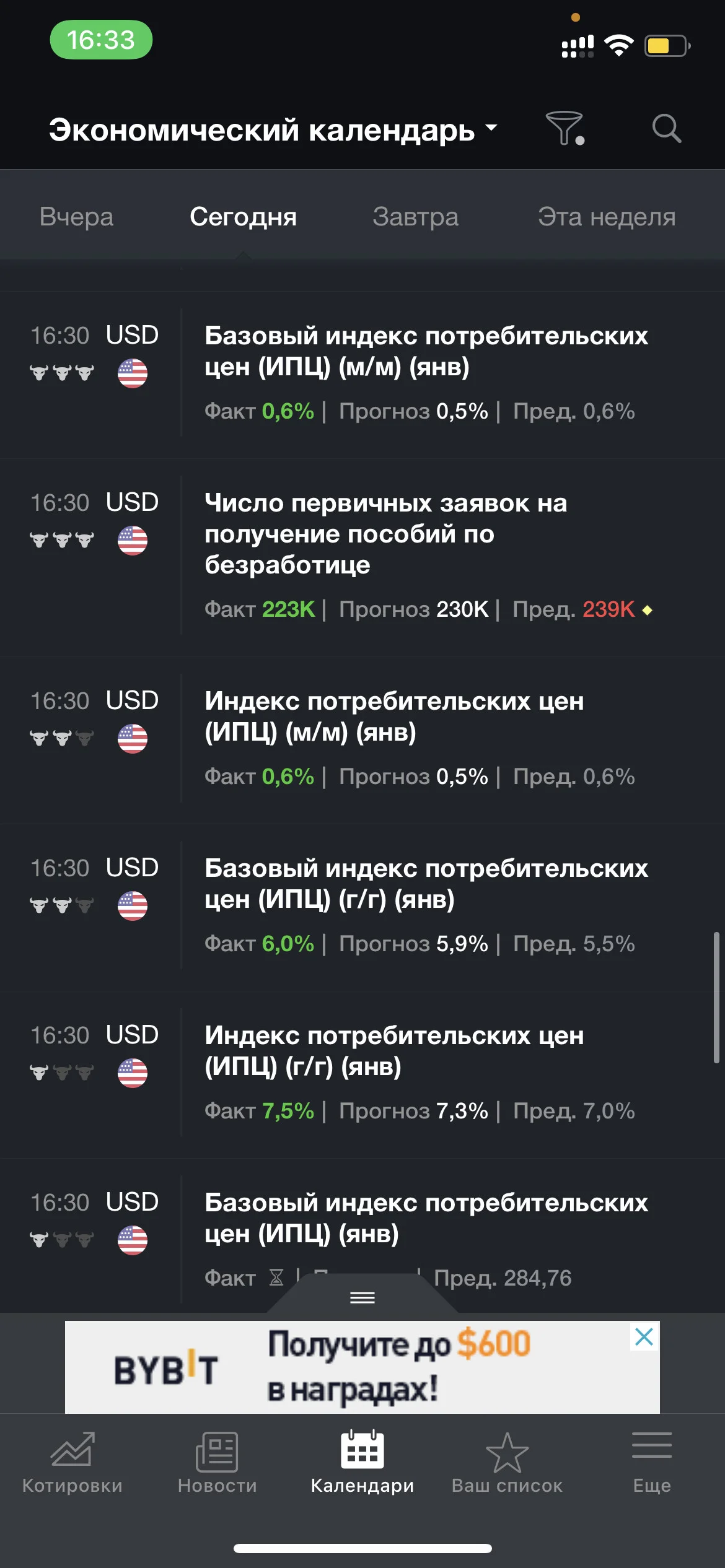This screenshot has height=1568, width=725.
Task: Switch to the Вчера tab
Action: click(77, 217)
